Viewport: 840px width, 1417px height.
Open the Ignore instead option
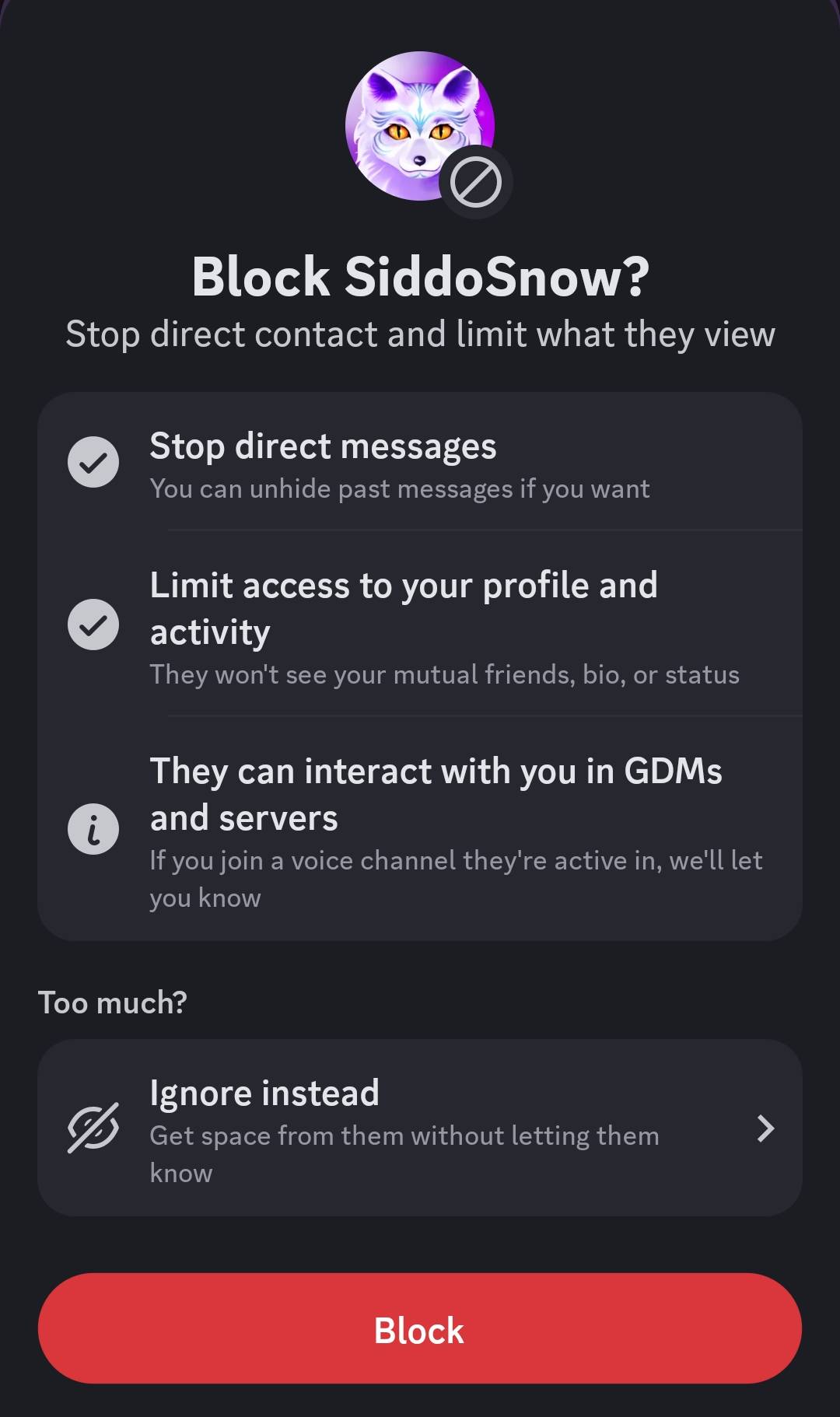419,1129
